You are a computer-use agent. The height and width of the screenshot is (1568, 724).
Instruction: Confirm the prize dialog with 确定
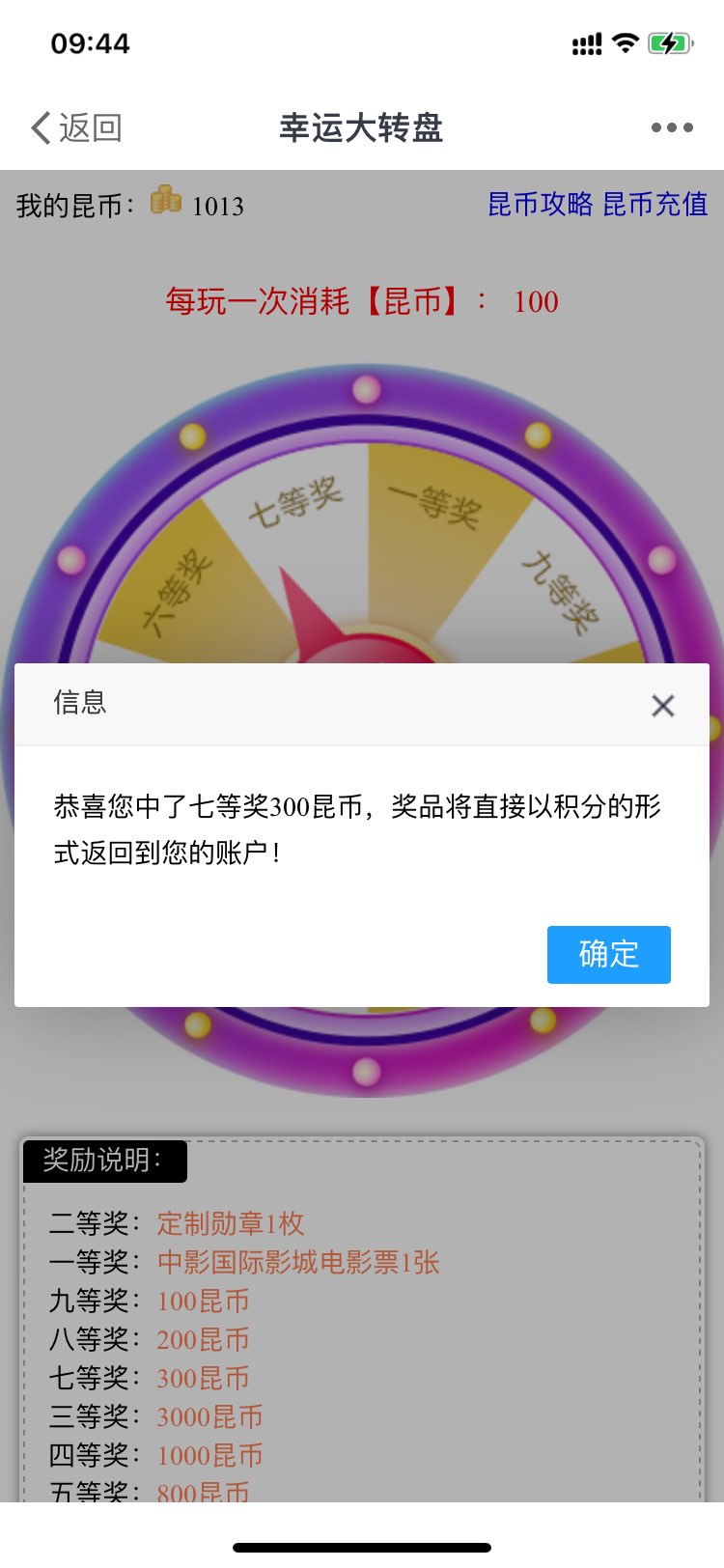pos(608,955)
